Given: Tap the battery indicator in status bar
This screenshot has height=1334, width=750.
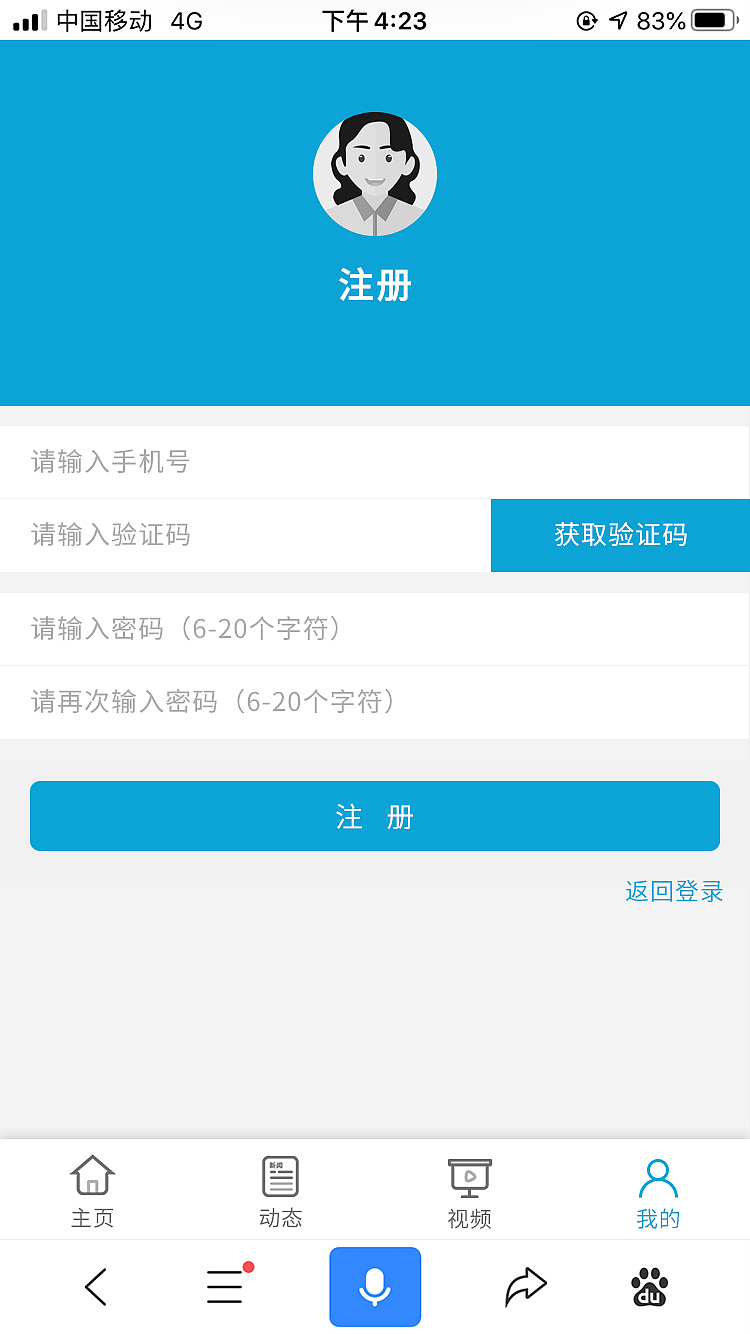Looking at the screenshot, I should [711, 19].
